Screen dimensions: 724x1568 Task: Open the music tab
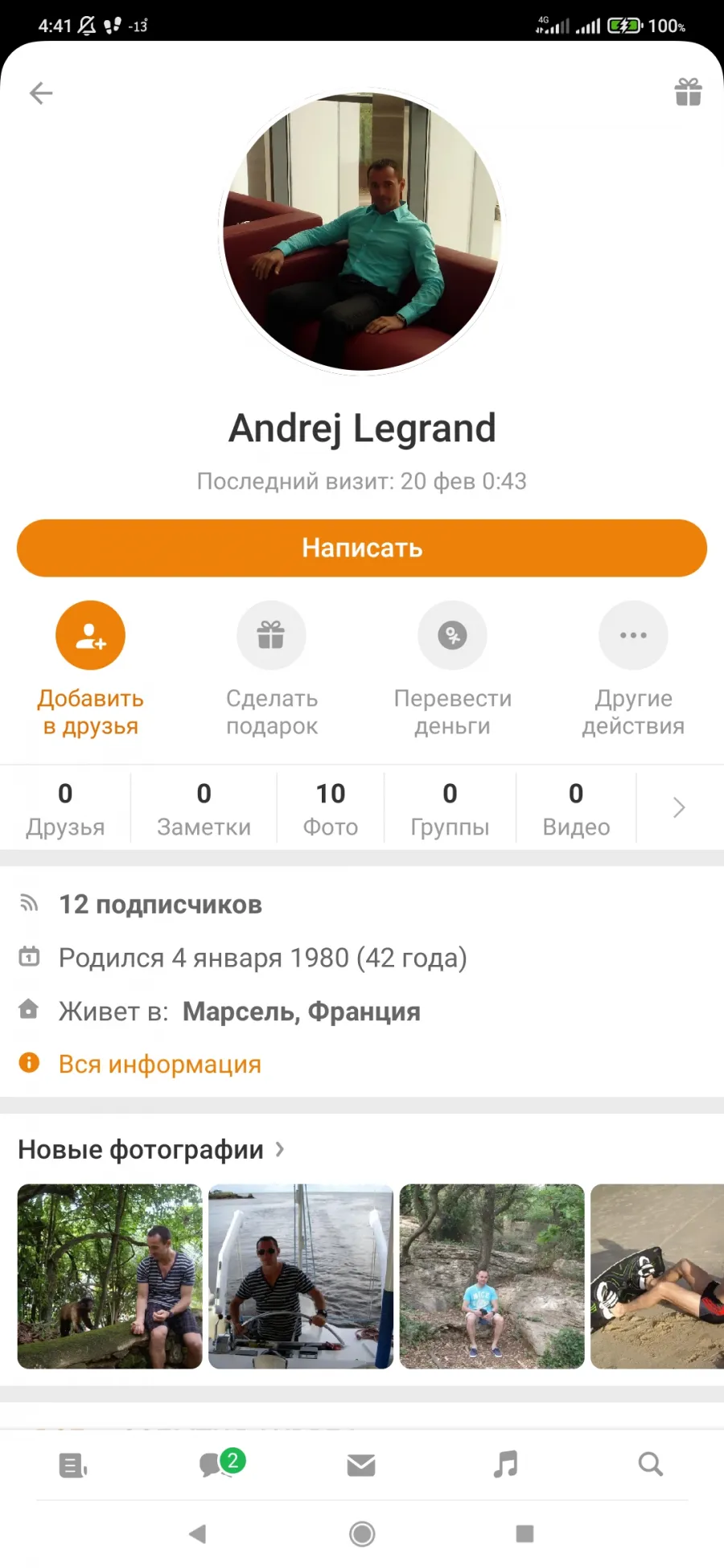click(x=505, y=1464)
